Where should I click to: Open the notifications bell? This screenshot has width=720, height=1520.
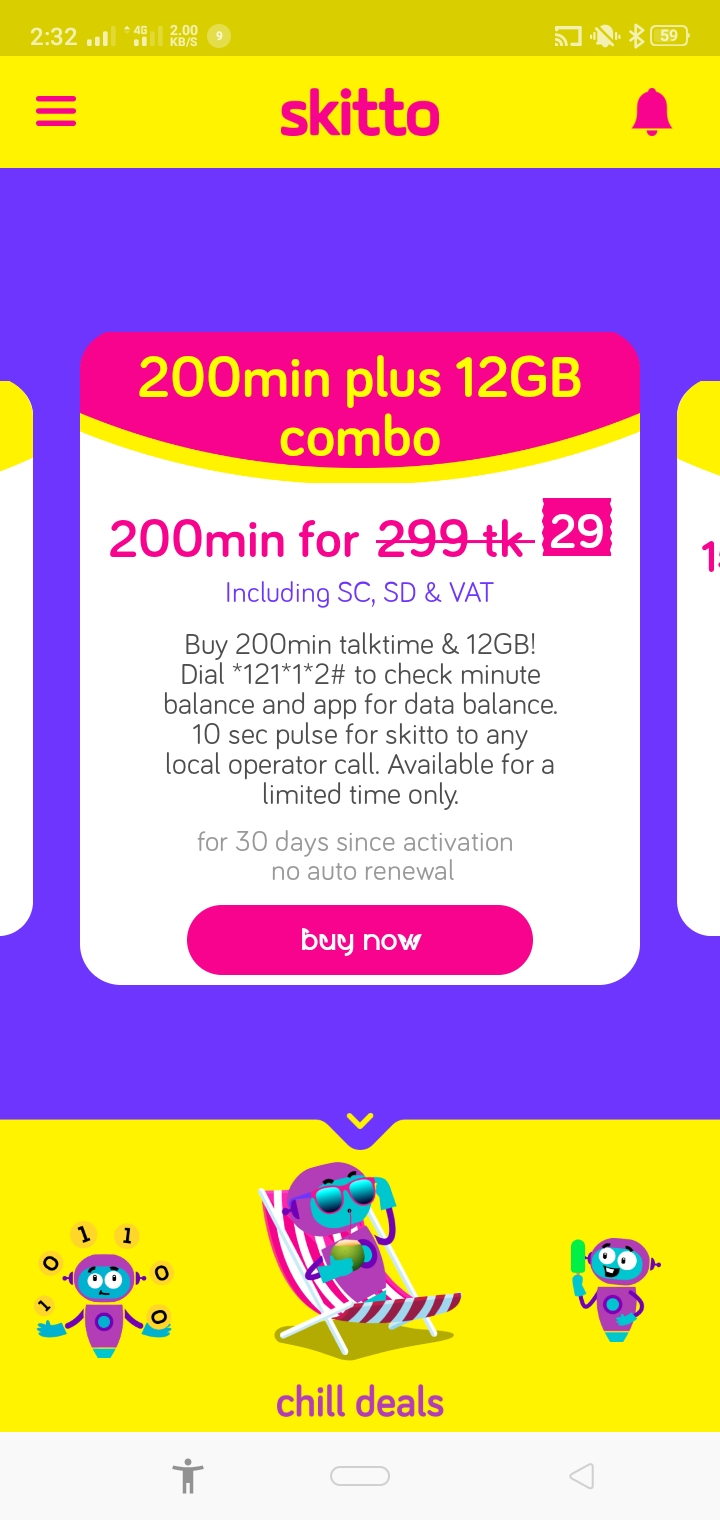pyautogui.click(x=652, y=112)
